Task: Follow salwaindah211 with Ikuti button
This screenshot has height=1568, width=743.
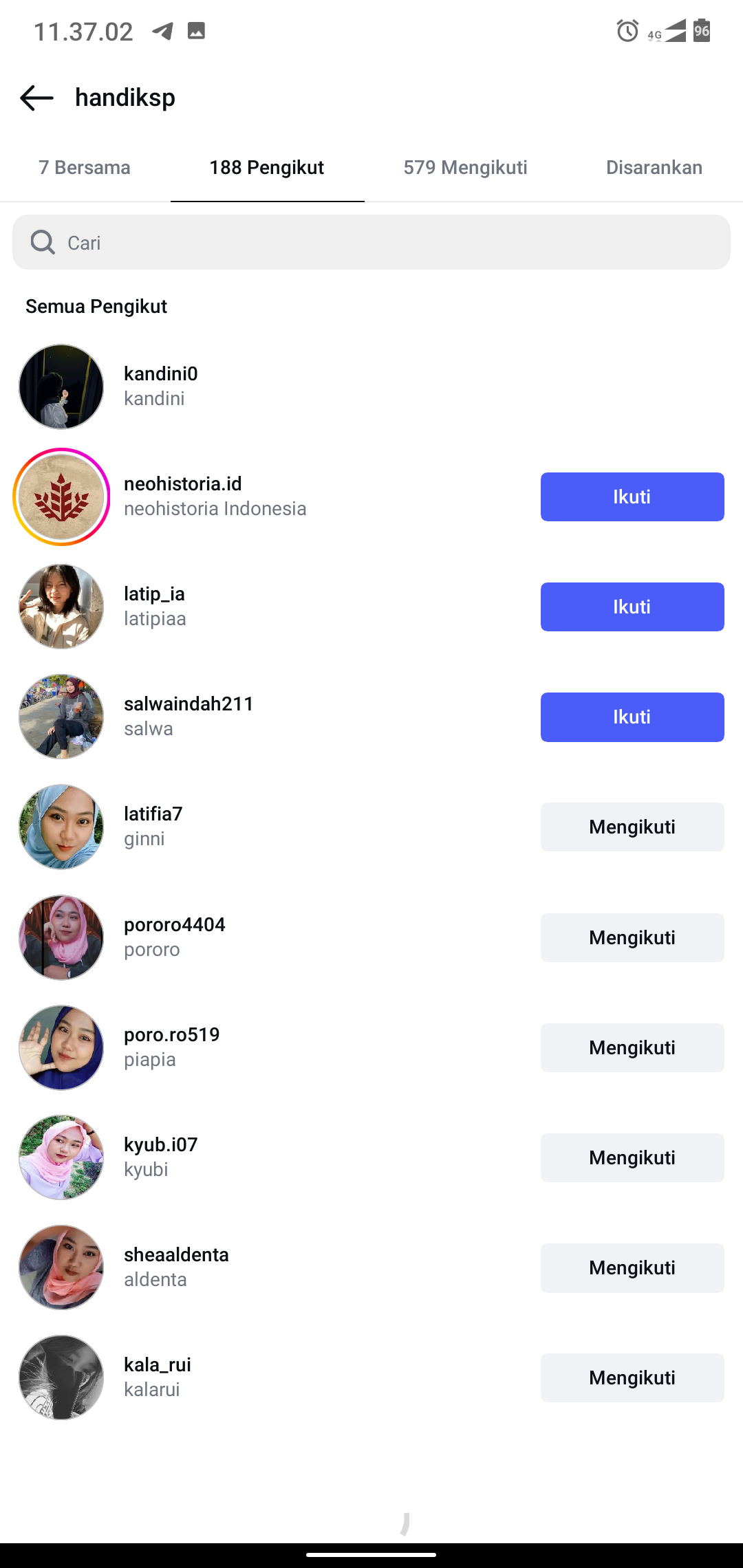Action: (632, 717)
